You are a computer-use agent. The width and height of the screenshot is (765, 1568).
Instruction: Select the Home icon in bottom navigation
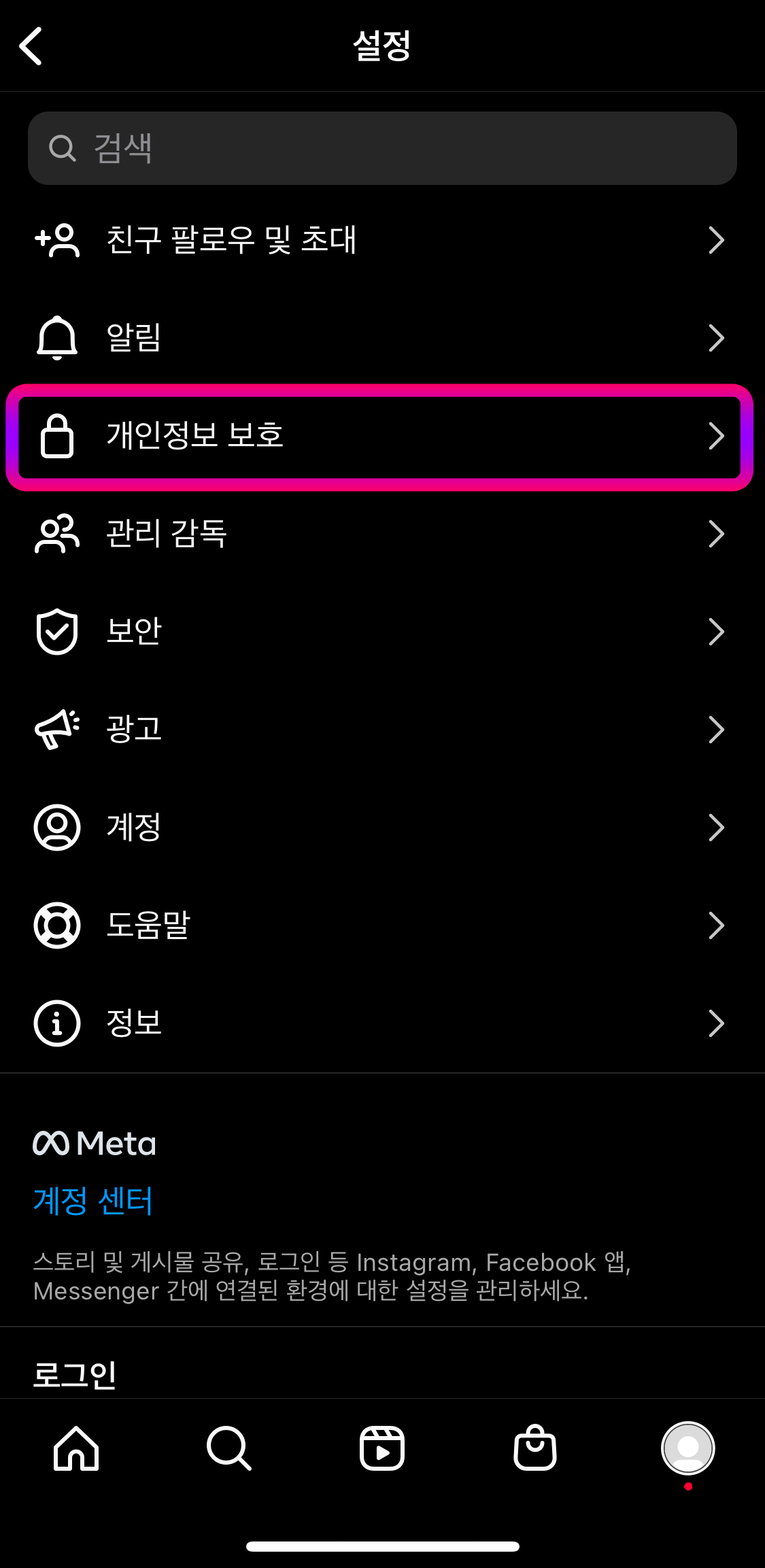(x=75, y=1448)
